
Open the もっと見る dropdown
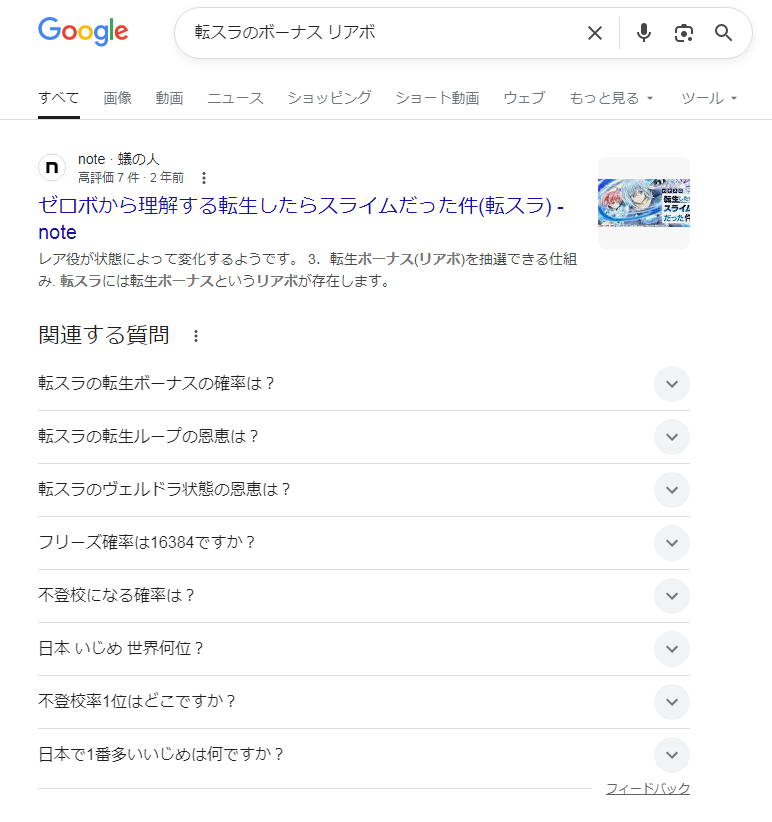611,98
